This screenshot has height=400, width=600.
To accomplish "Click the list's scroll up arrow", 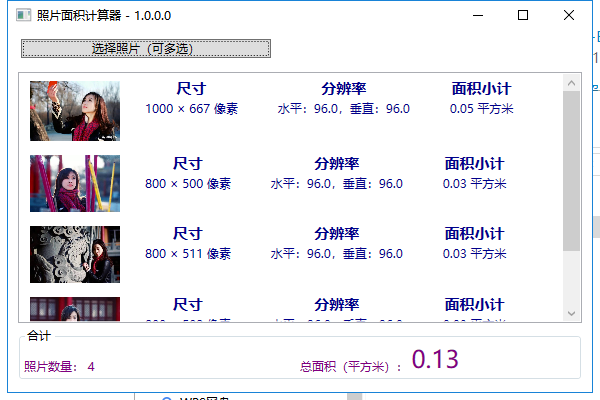I will pyautogui.click(x=571, y=83).
